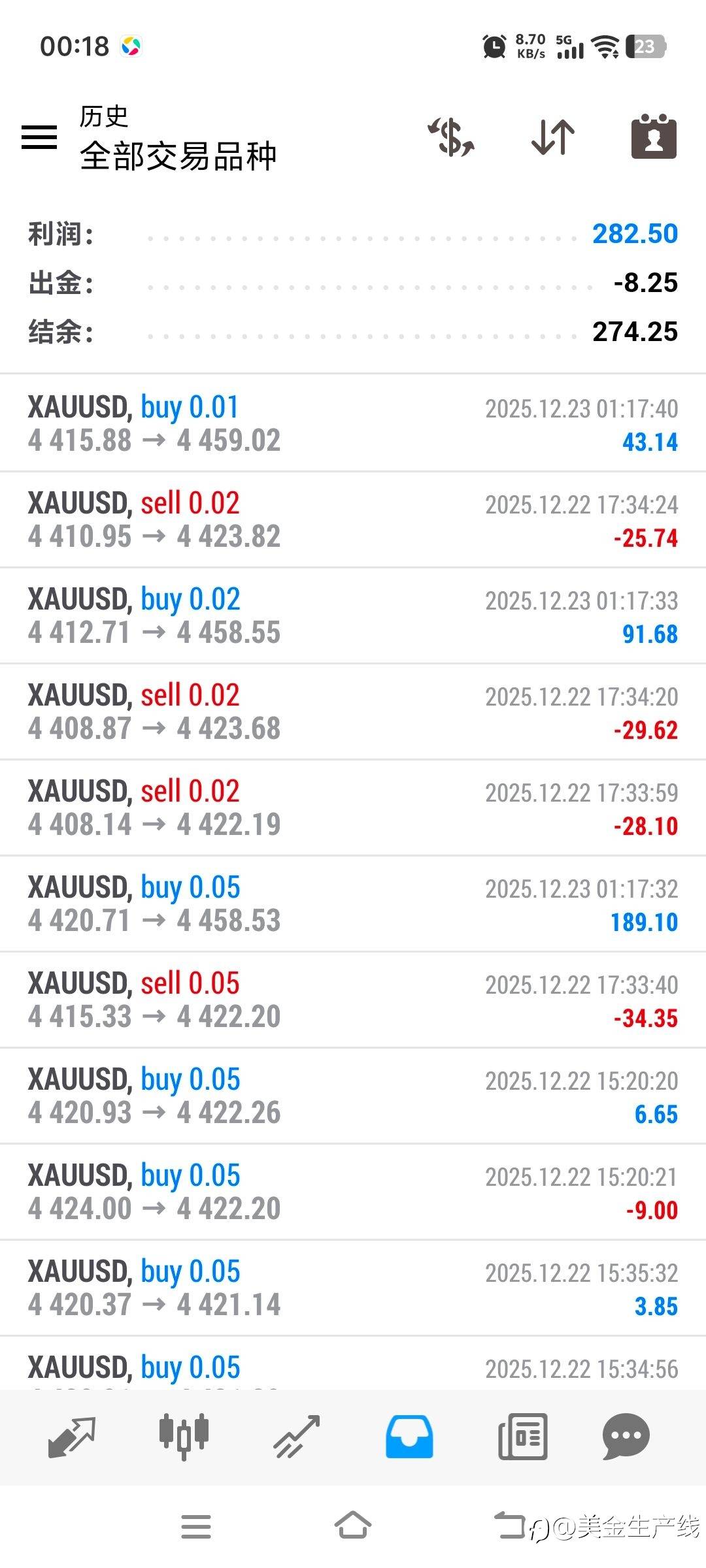Open the News tab
The height and width of the screenshot is (1568, 706).
pyautogui.click(x=522, y=1437)
